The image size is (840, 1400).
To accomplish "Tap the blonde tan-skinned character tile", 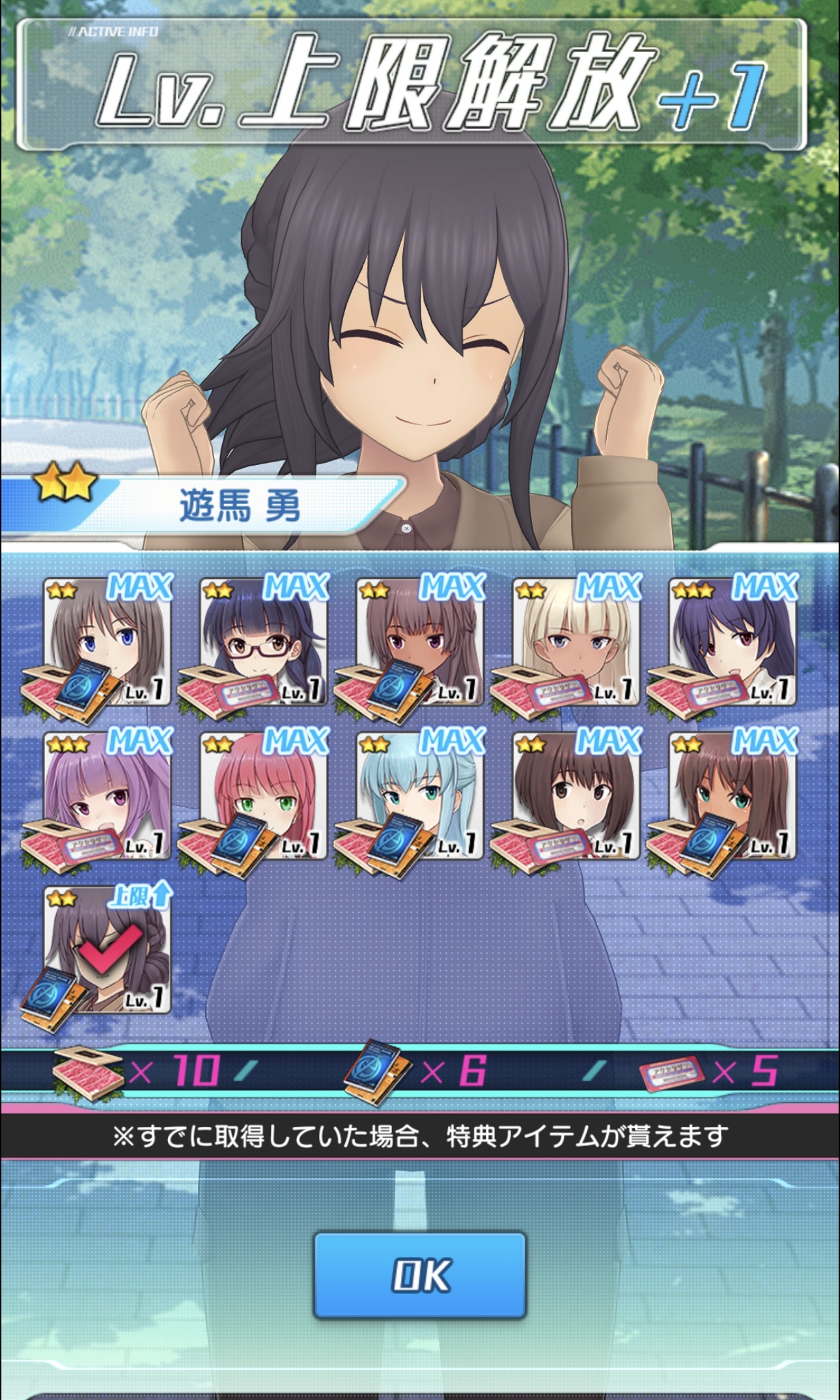I will click(576, 643).
